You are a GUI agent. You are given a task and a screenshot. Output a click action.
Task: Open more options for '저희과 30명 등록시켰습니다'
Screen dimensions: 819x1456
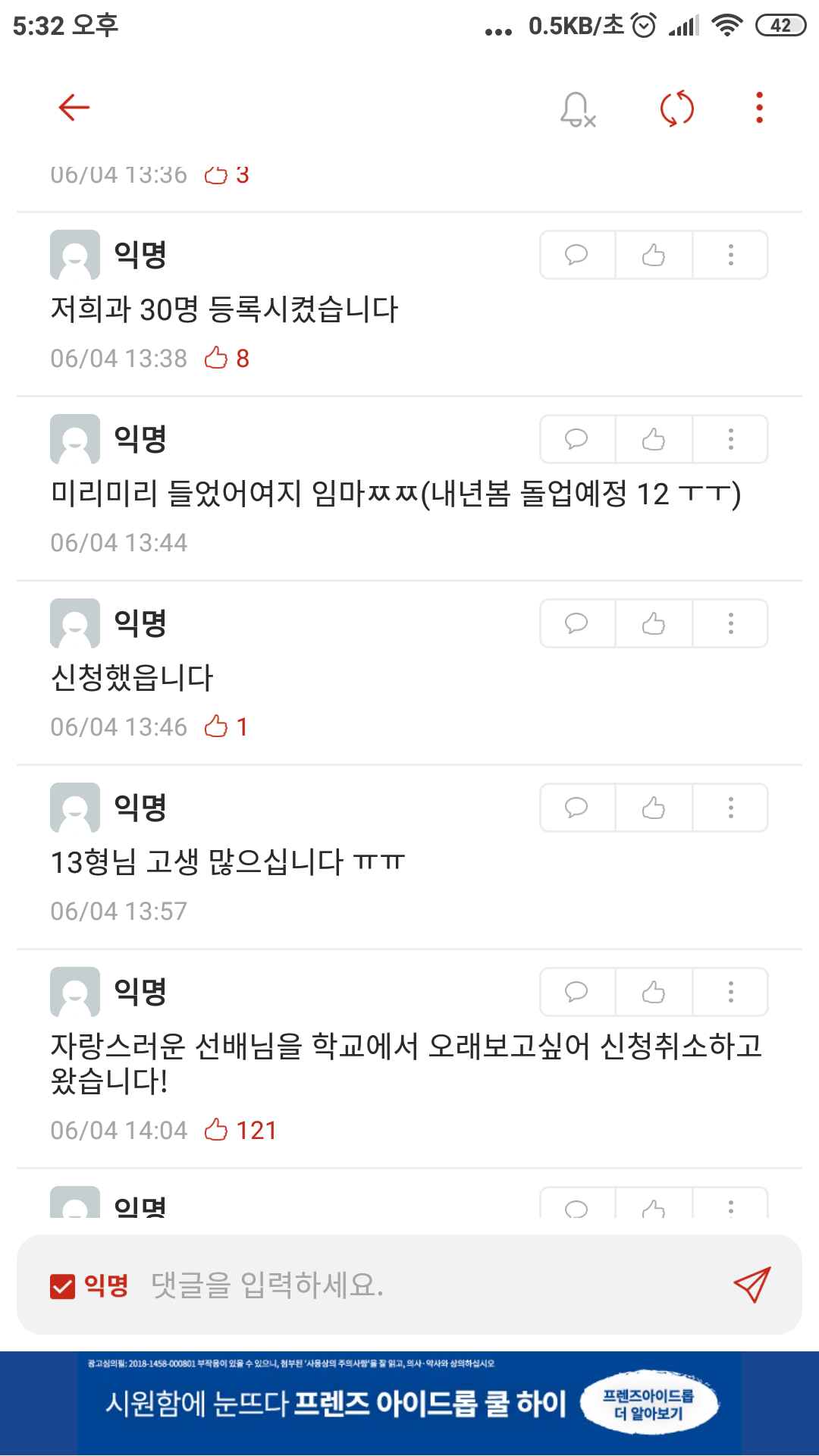[730, 255]
